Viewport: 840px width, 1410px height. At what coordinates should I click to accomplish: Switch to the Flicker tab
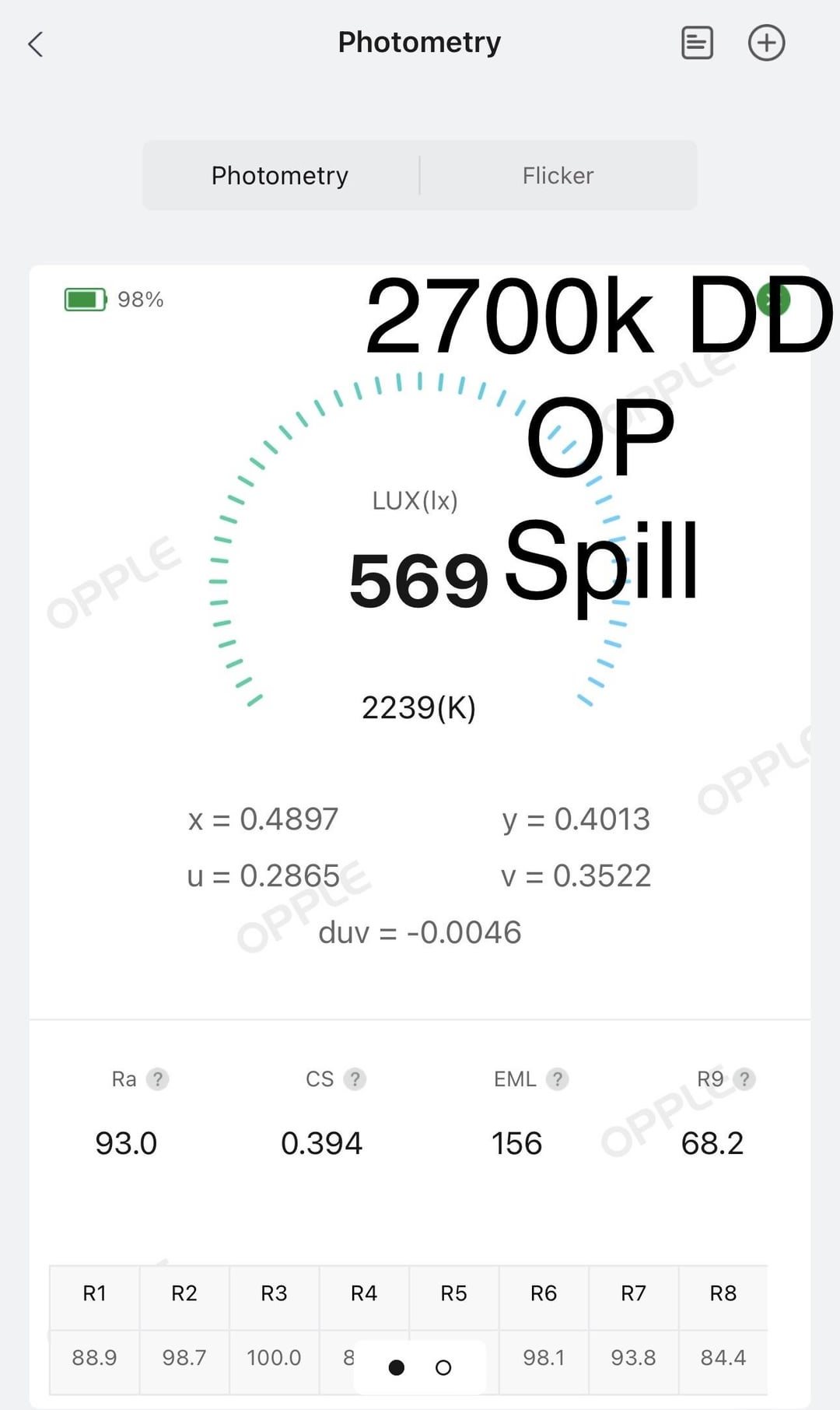point(558,176)
